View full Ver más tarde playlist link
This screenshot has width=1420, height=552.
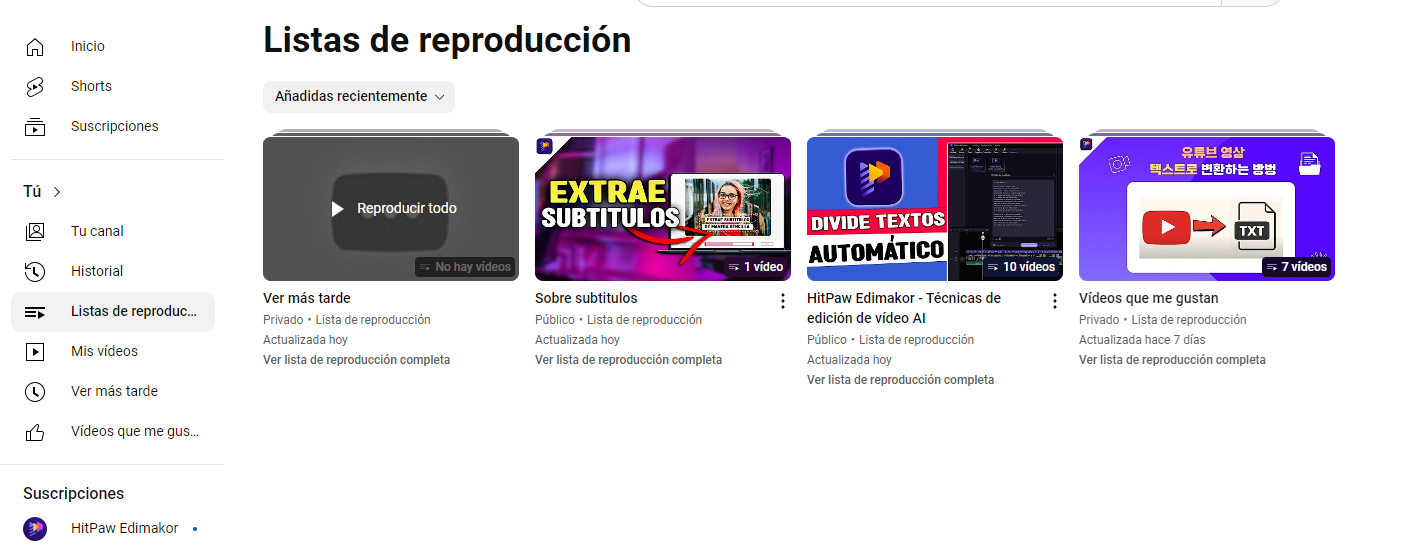point(356,360)
